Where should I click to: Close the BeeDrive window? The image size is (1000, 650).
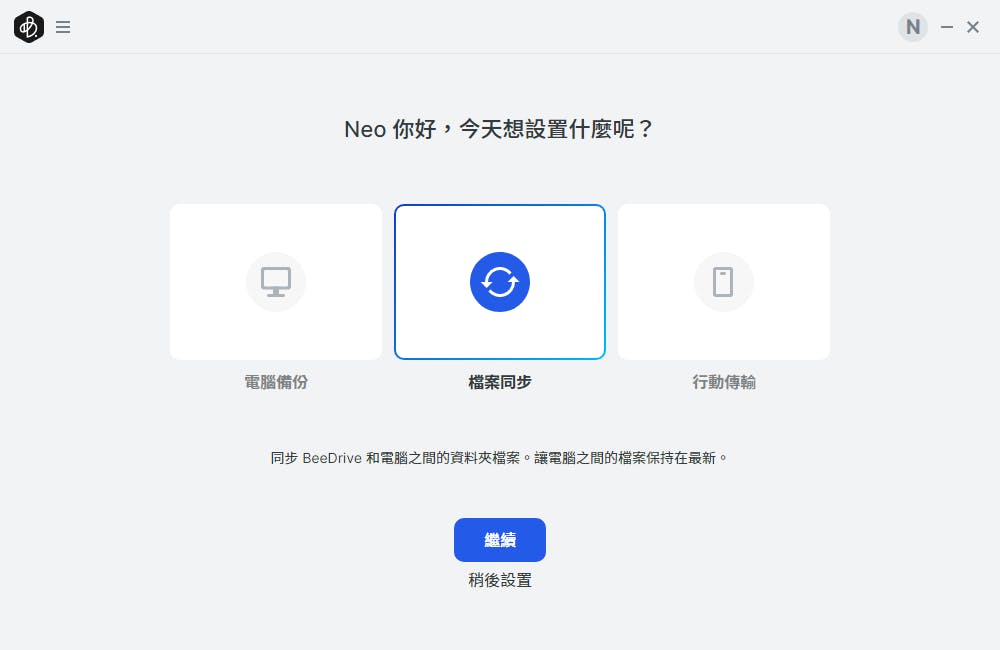click(x=973, y=28)
